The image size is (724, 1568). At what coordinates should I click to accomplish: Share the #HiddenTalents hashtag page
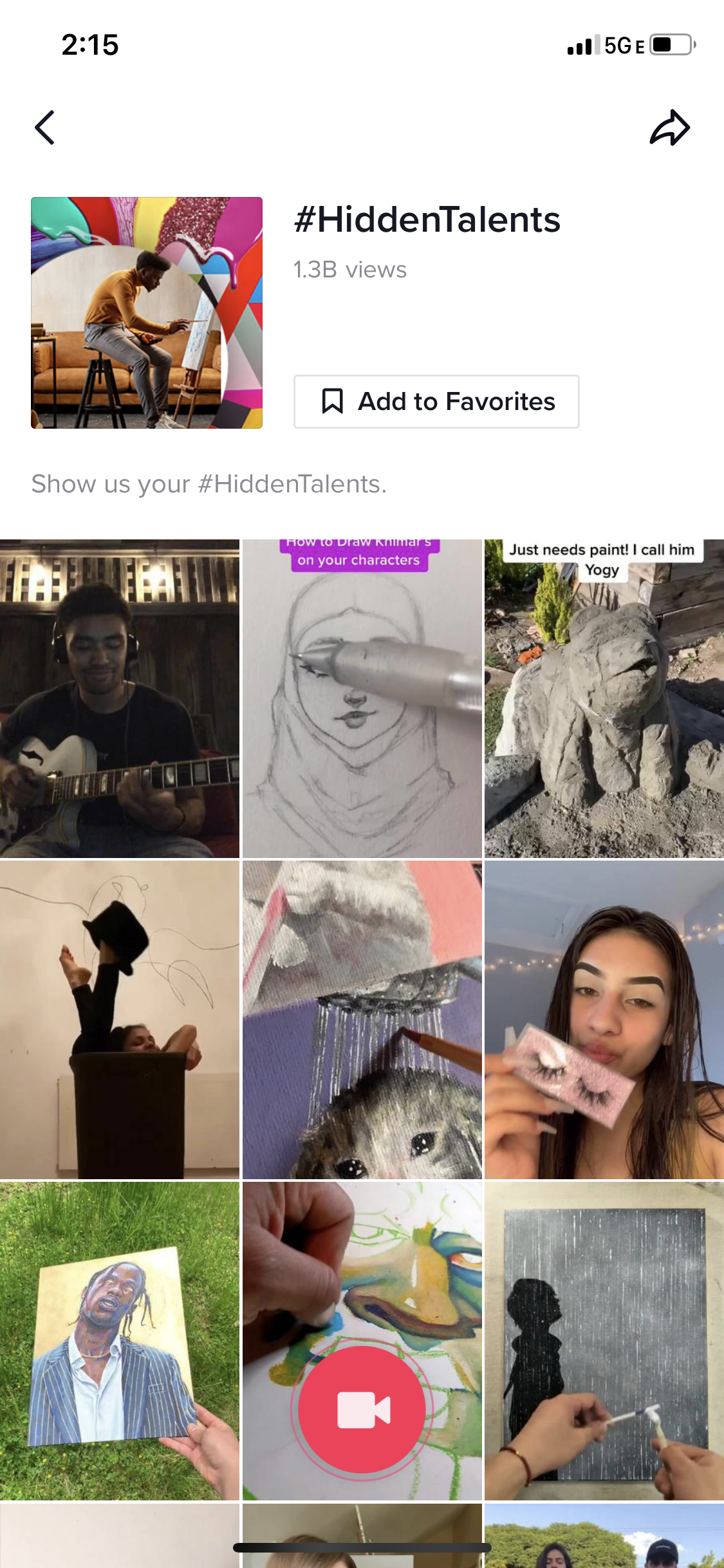coord(669,127)
